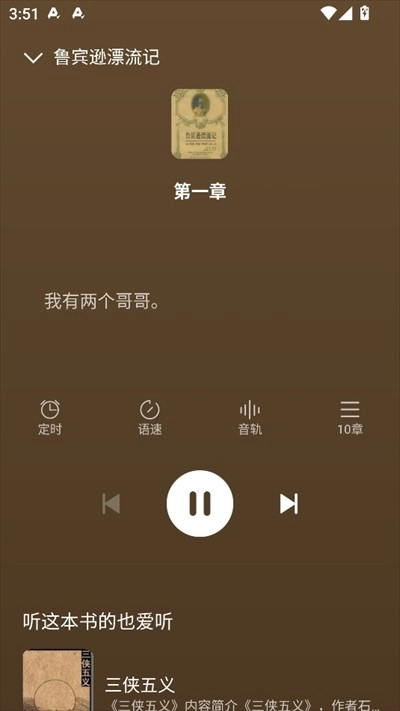
Task: Open the 音轨 audio track options
Action: pos(250,417)
